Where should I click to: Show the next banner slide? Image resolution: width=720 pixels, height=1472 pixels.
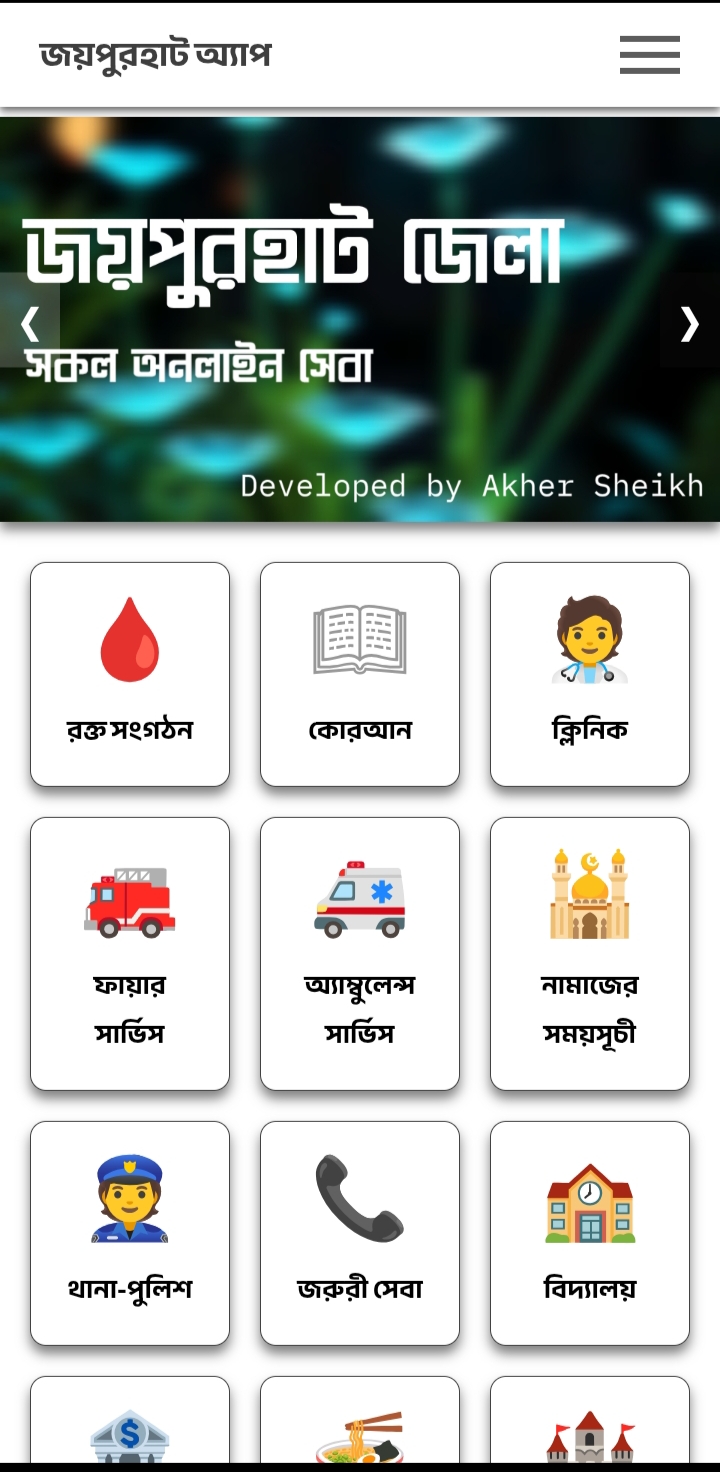[x=689, y=323]
